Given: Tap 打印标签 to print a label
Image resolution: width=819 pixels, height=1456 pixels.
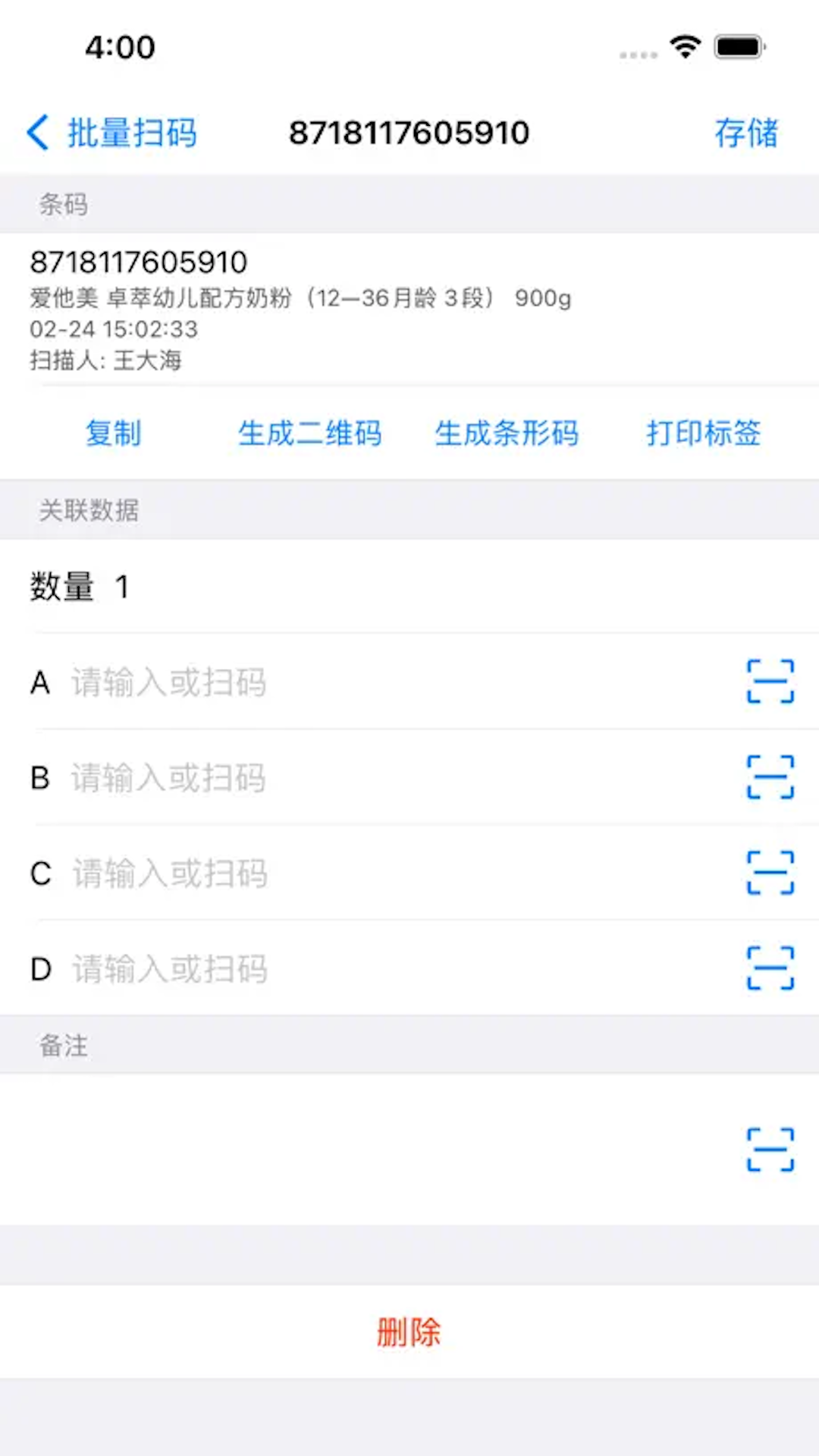Looking at the screenshot, I should pyautogui.click(x=703, y=434).
